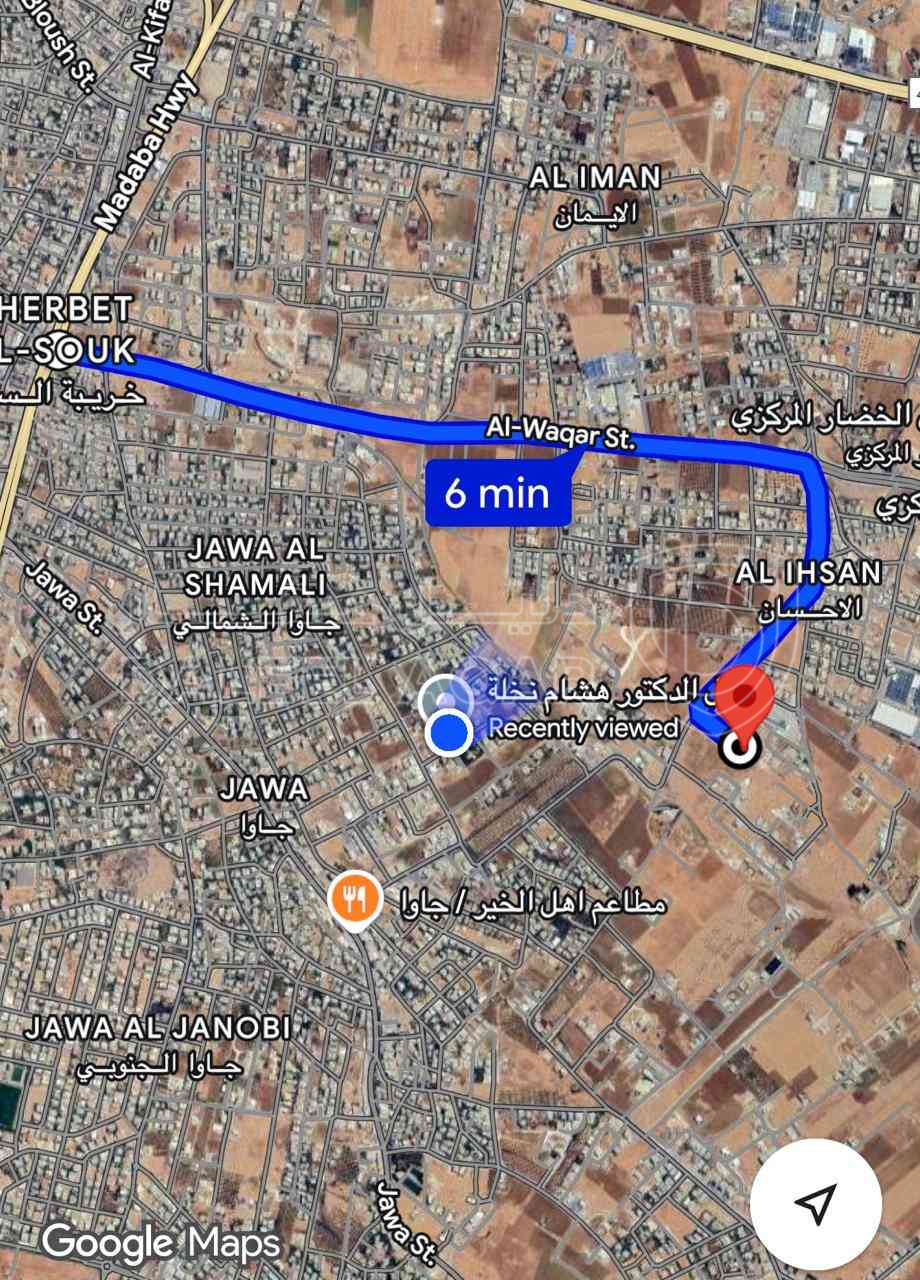Tap the my-location arrow button
Viewport: 920px width, 1280px height.
click(x=815, y=1203)
